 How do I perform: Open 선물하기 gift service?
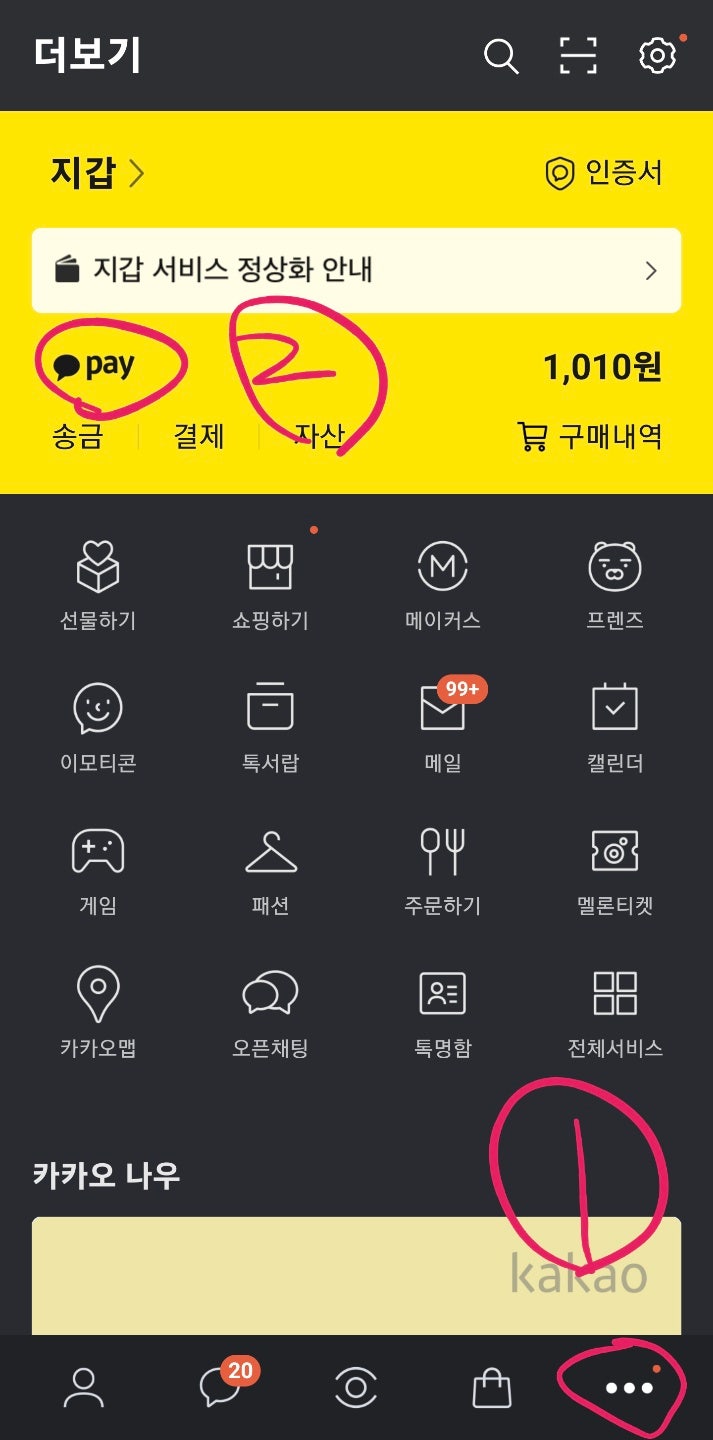click(x=98, y=586)
